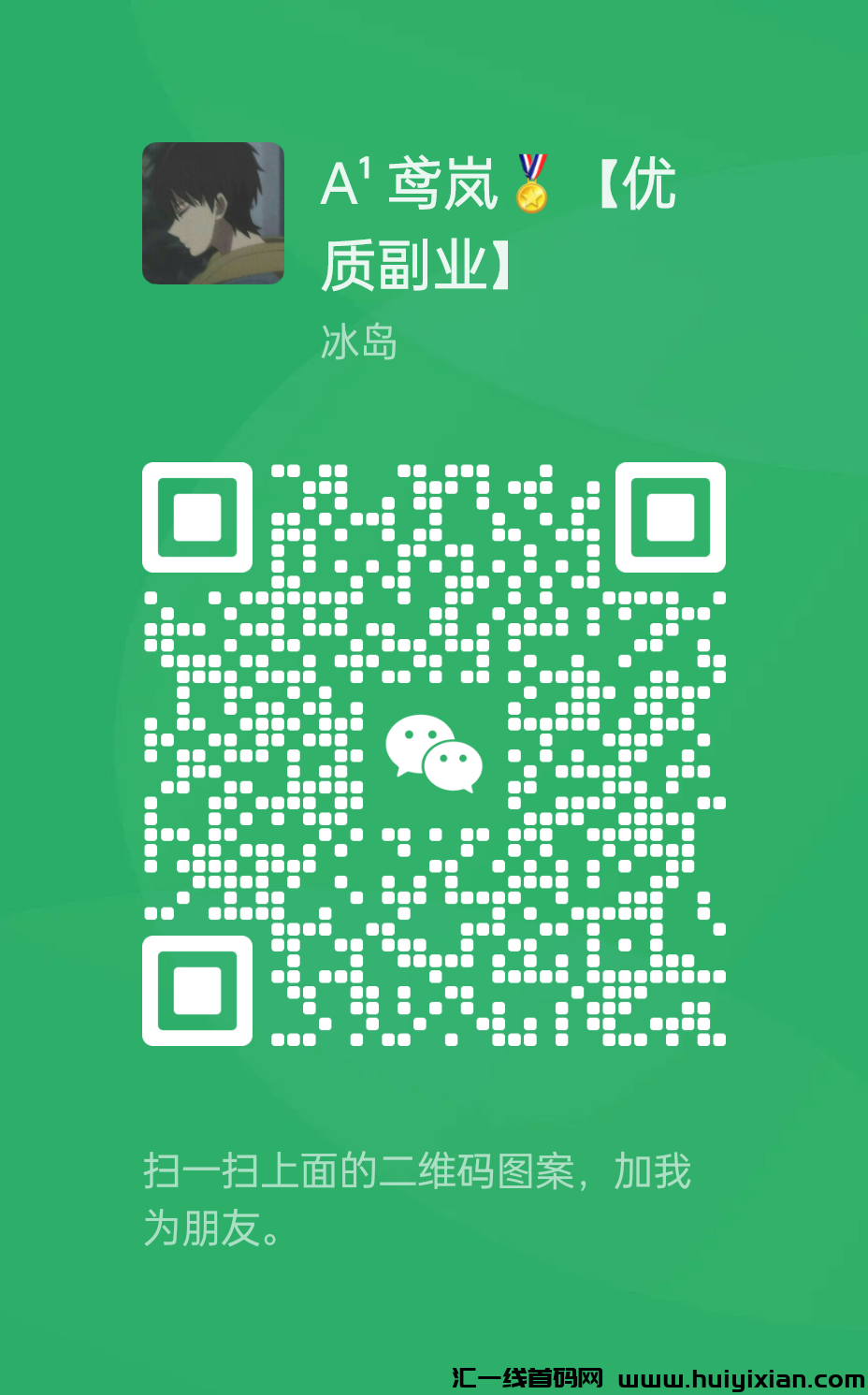Click the bottom-left QR position marker square
Screen dimensions: 868x1395
(196, 992)
